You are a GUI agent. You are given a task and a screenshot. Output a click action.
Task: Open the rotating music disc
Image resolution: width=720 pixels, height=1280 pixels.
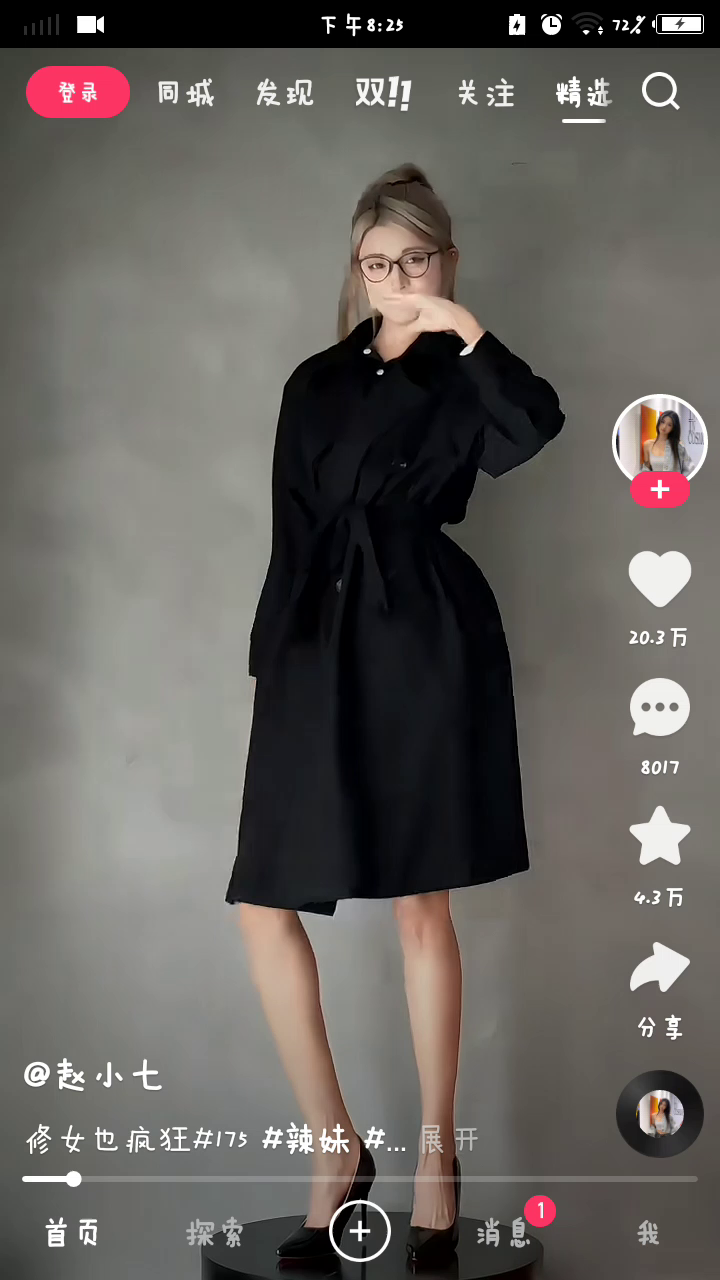tap(659, 1113)
